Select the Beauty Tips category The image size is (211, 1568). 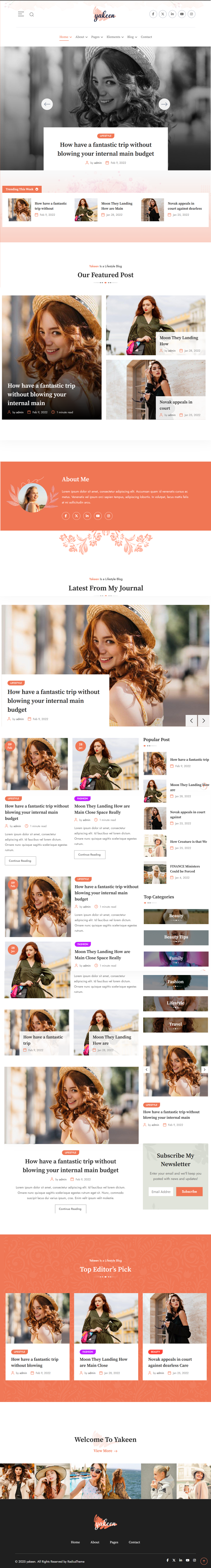[176, 937]
